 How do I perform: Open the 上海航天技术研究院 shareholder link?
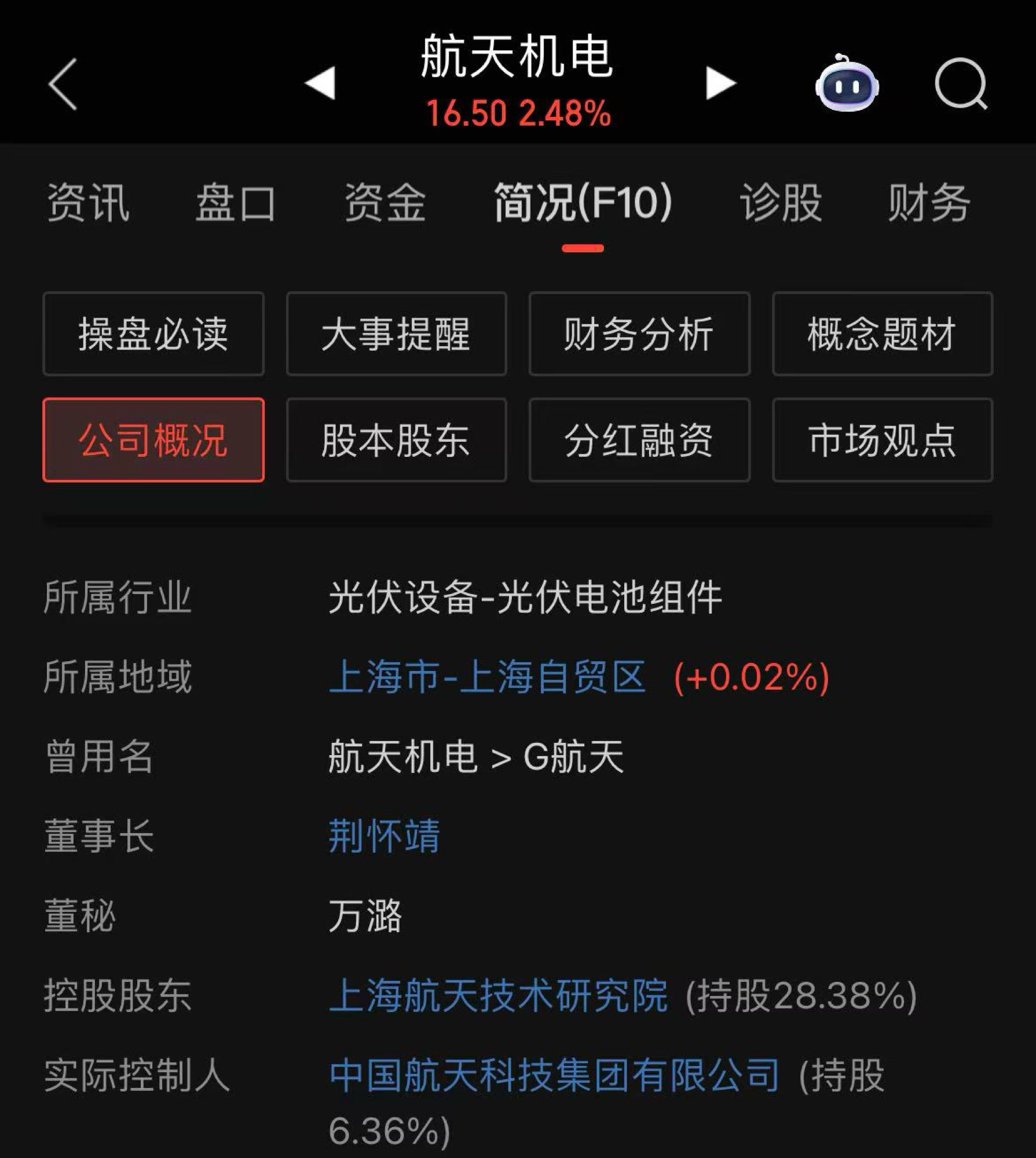(498, 996)
